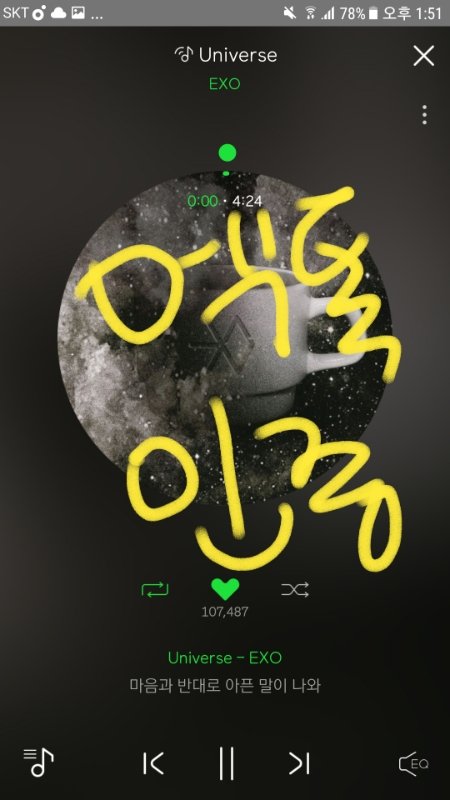Open the playlist queue
450x800 pixels.
pos(39,762)
